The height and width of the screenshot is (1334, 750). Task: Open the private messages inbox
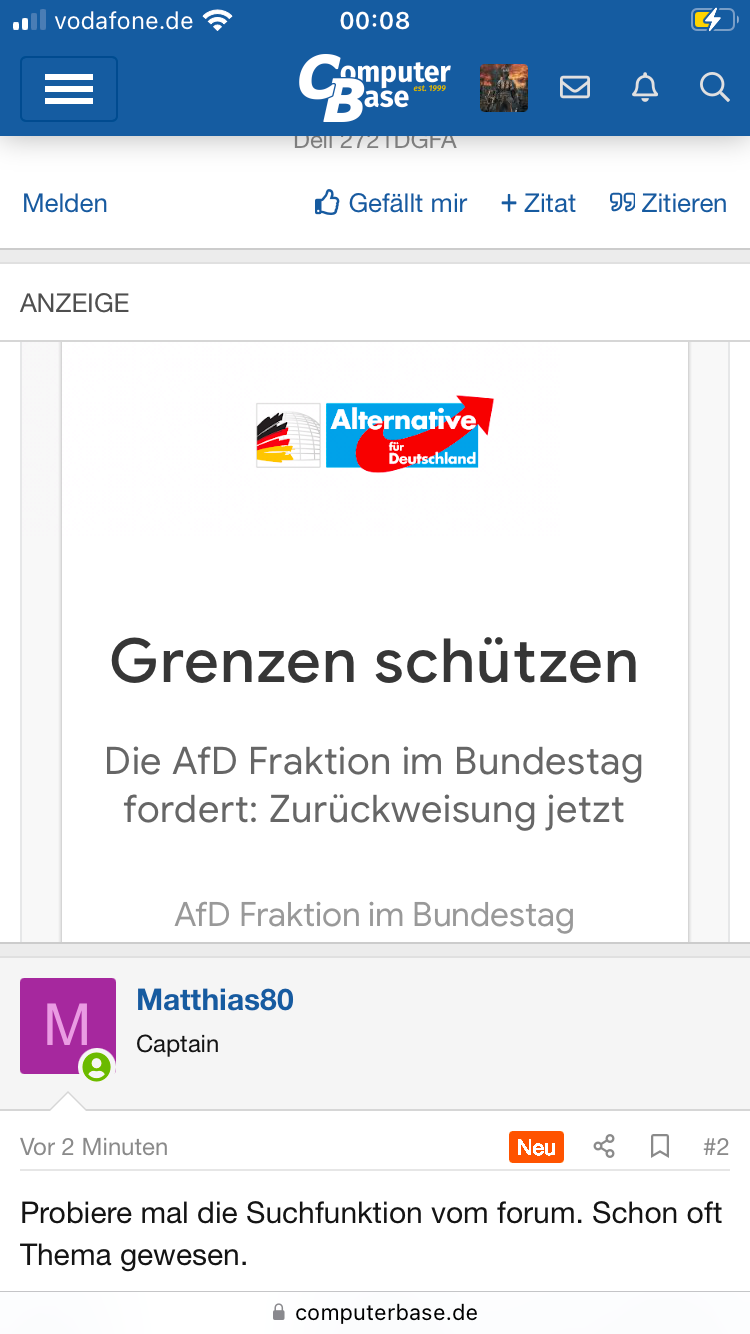(x=575, y=88)
